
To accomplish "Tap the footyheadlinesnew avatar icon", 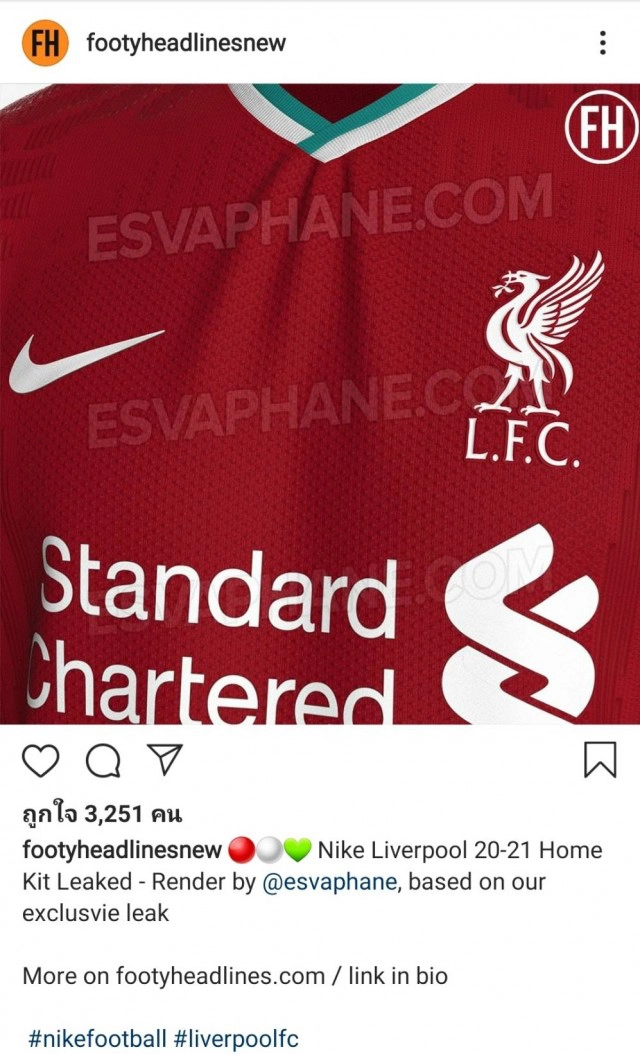I will tap(45, 43).
